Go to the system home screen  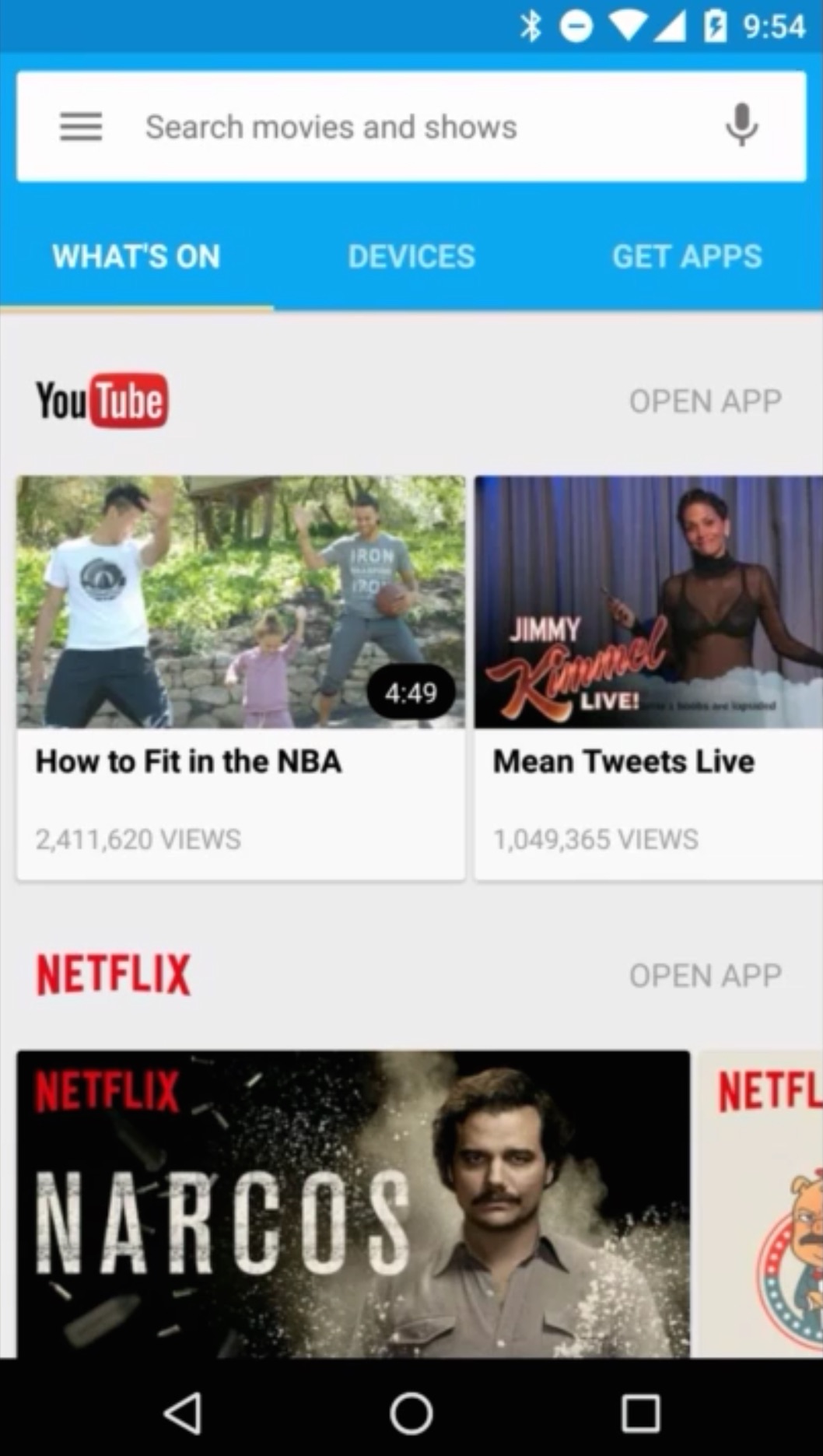pyautogui.click(x=411, y=1412)
